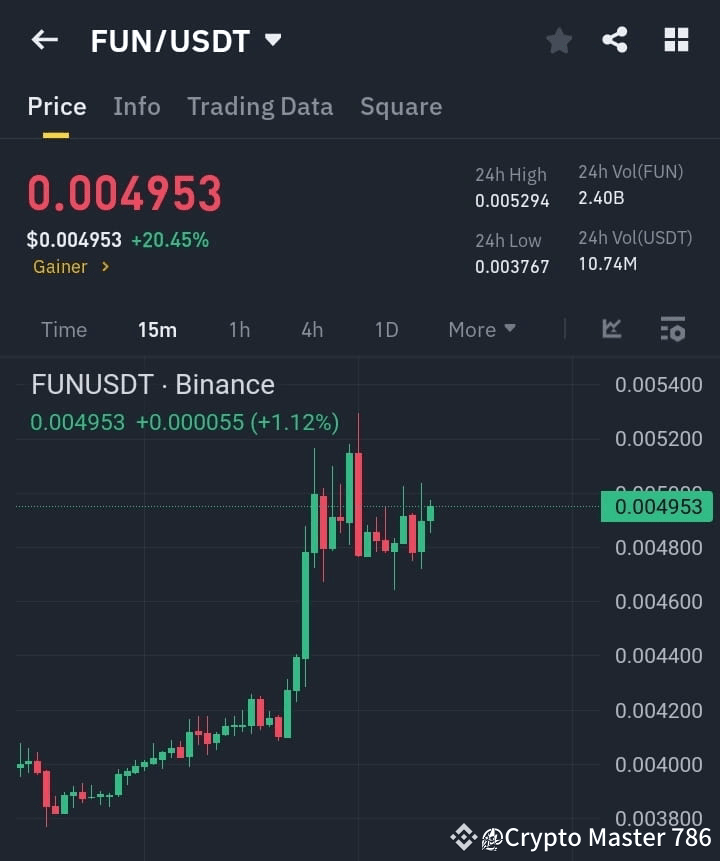This screenshot has width=720, height=861.
Task: Open the chart indicator settings icon
Action: coord(671,329)
